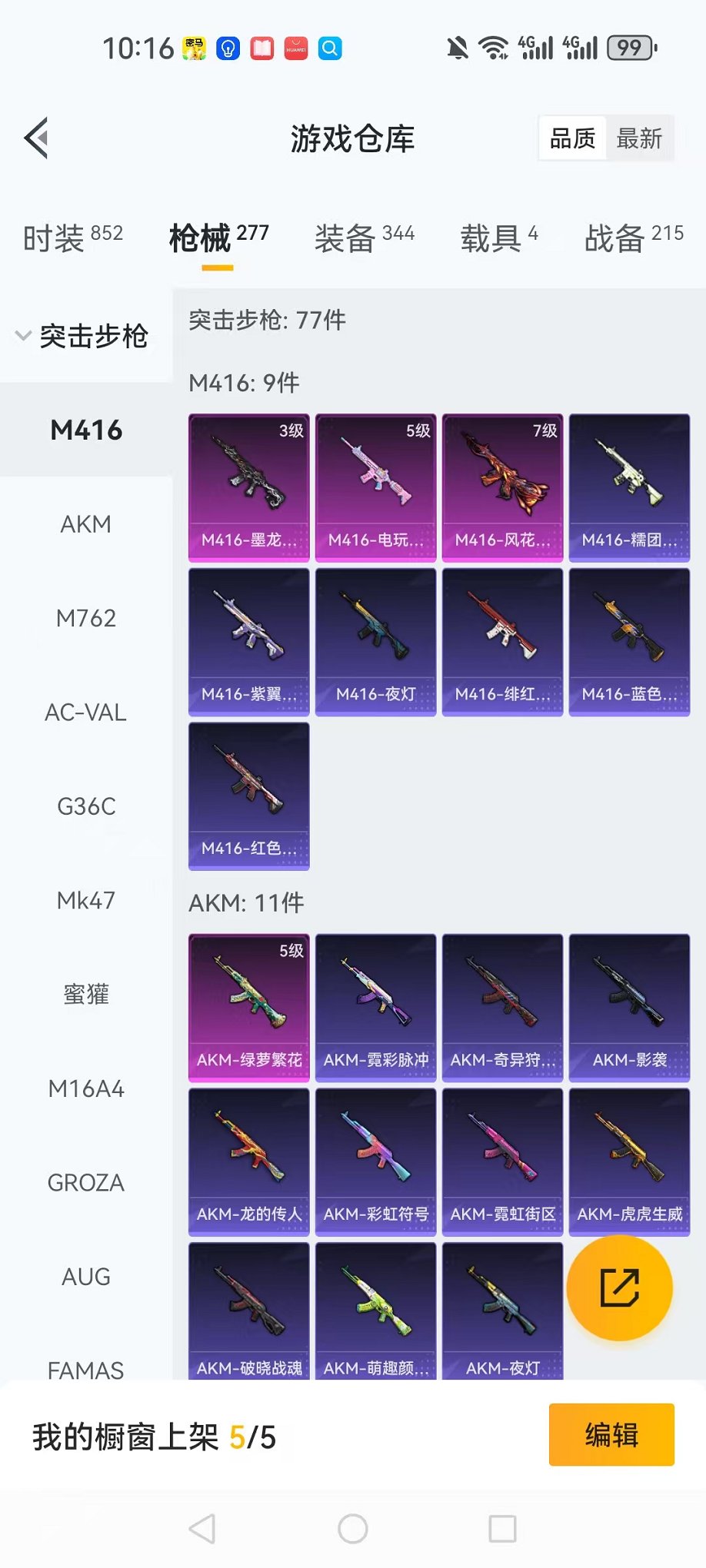This screenshot has height=1568, width=706.
Task: Open the 载具 tab
Action: (x=498, y=238)
